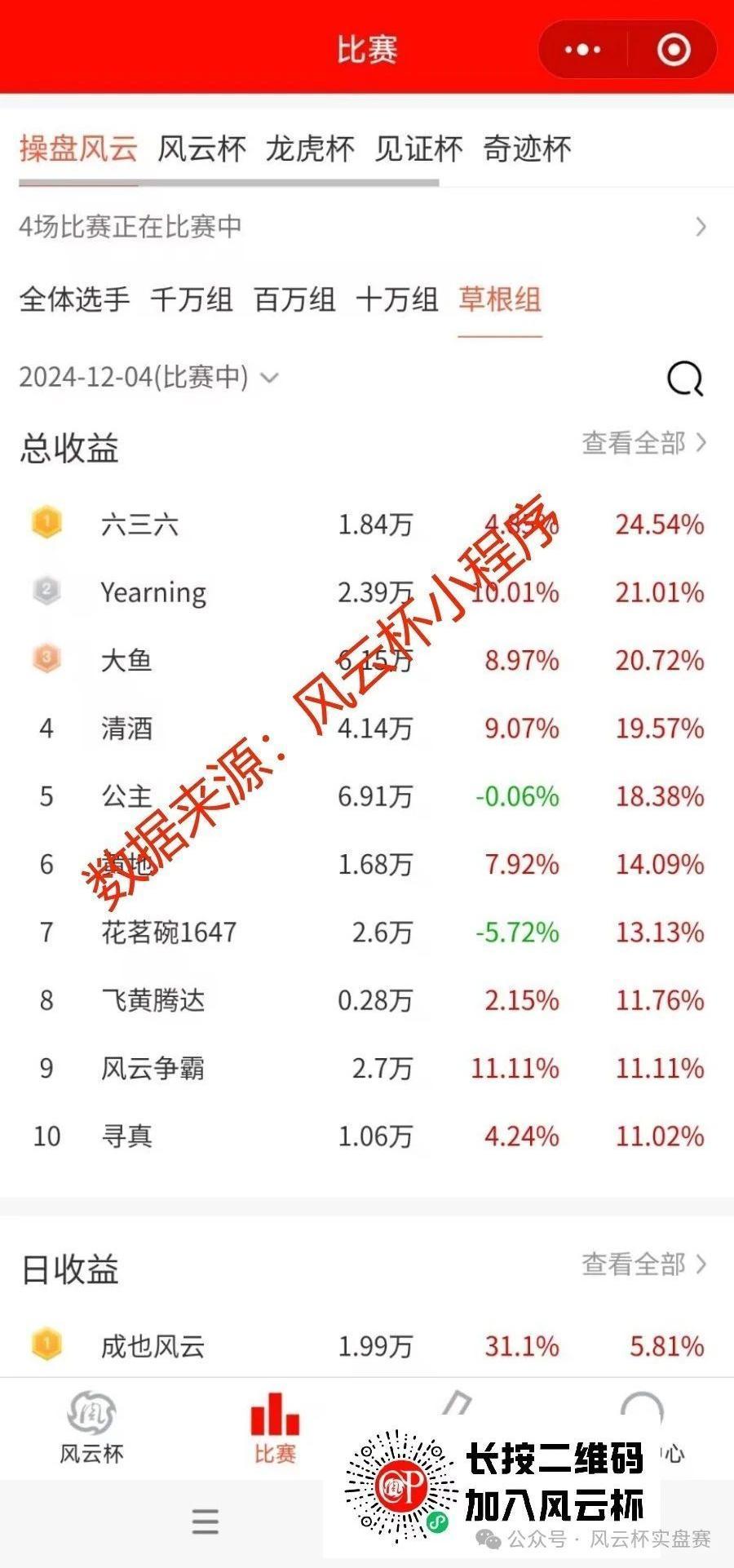Viewport: 734px width, 1568px height.
Task: View all 总收益 rankings
Action: (x=643, y=443)
